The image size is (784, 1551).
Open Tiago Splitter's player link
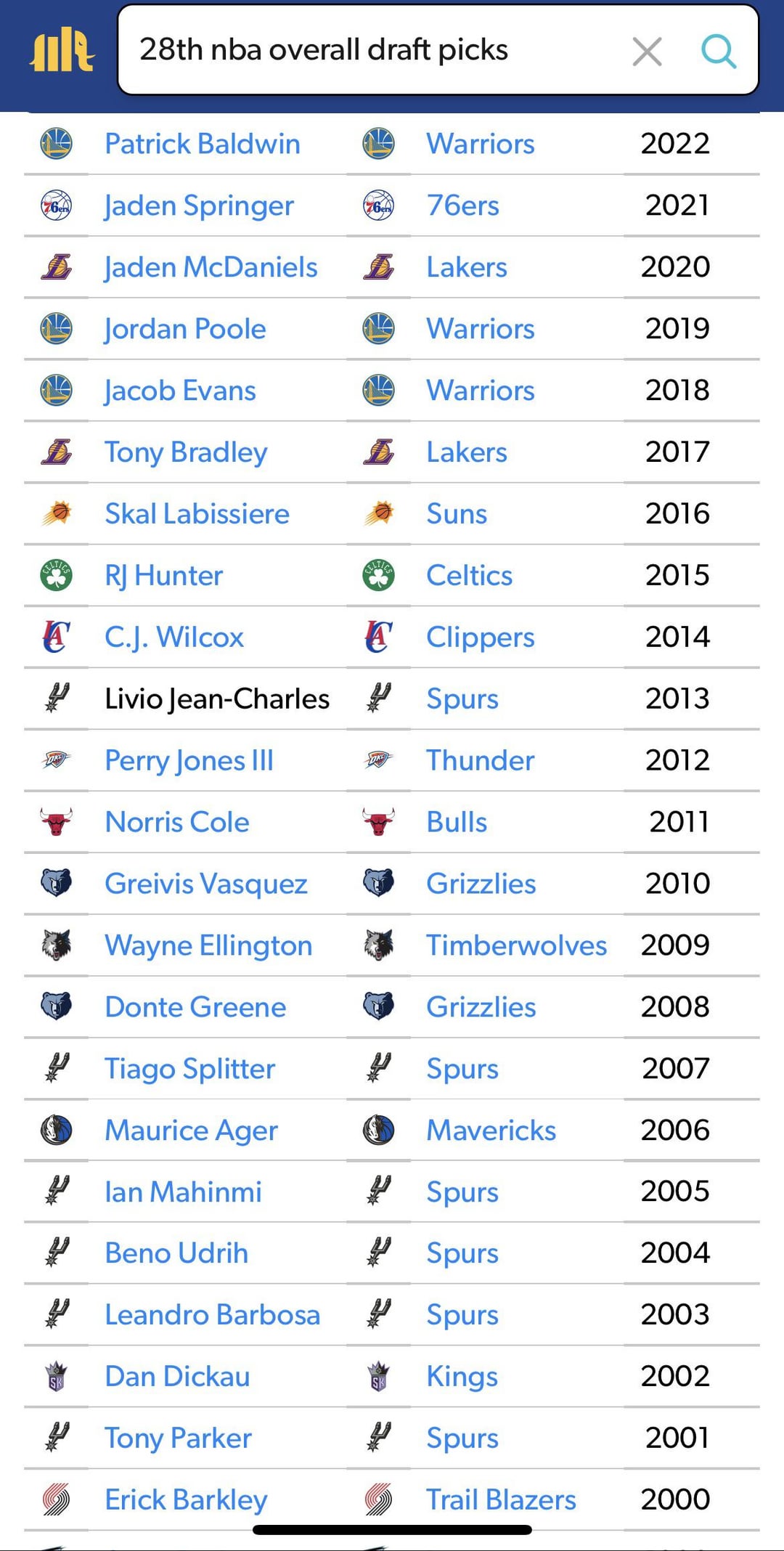click(189, 1069)
